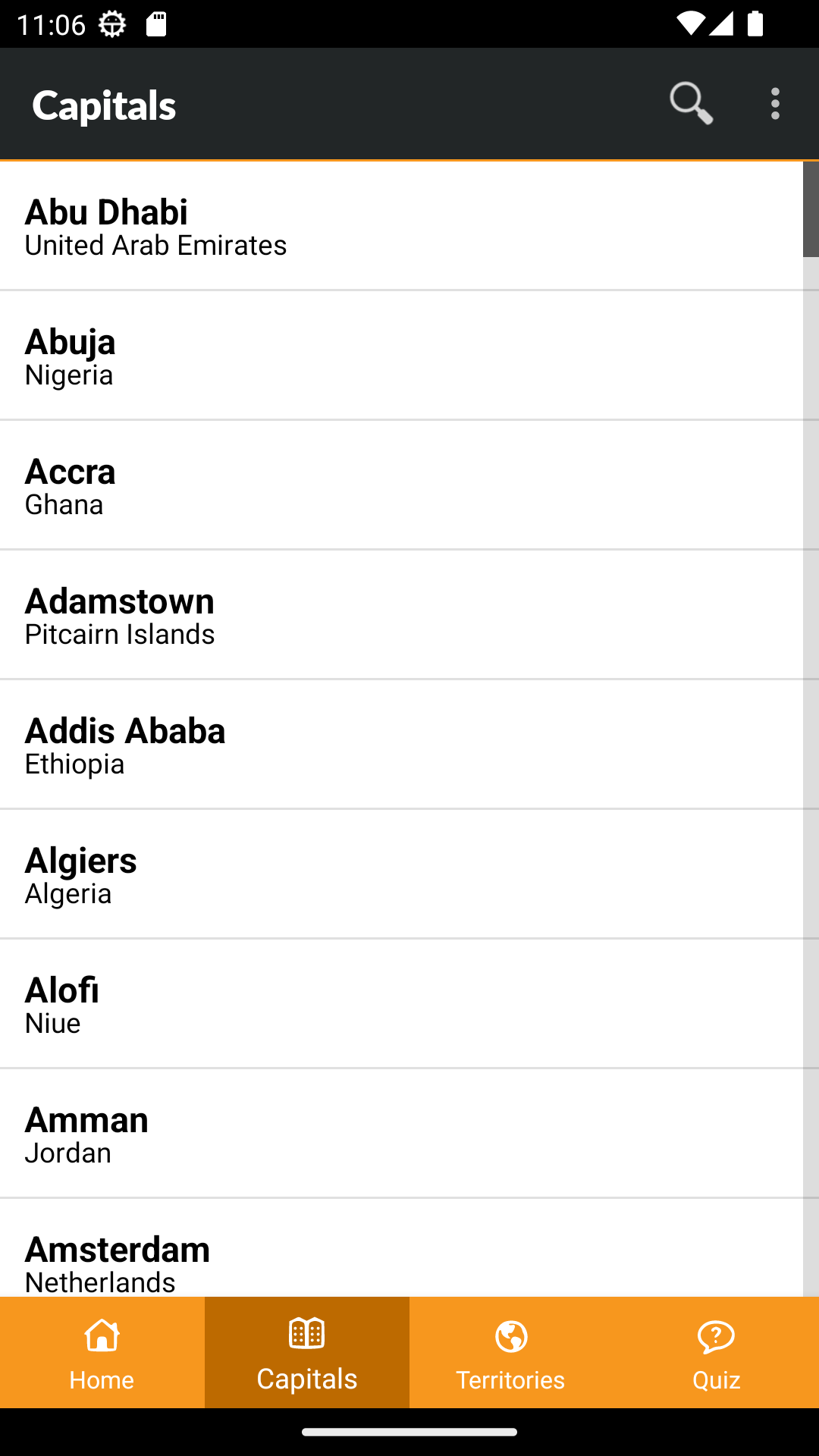
Task: Select the Home house icon
Action: point(101,1335)
